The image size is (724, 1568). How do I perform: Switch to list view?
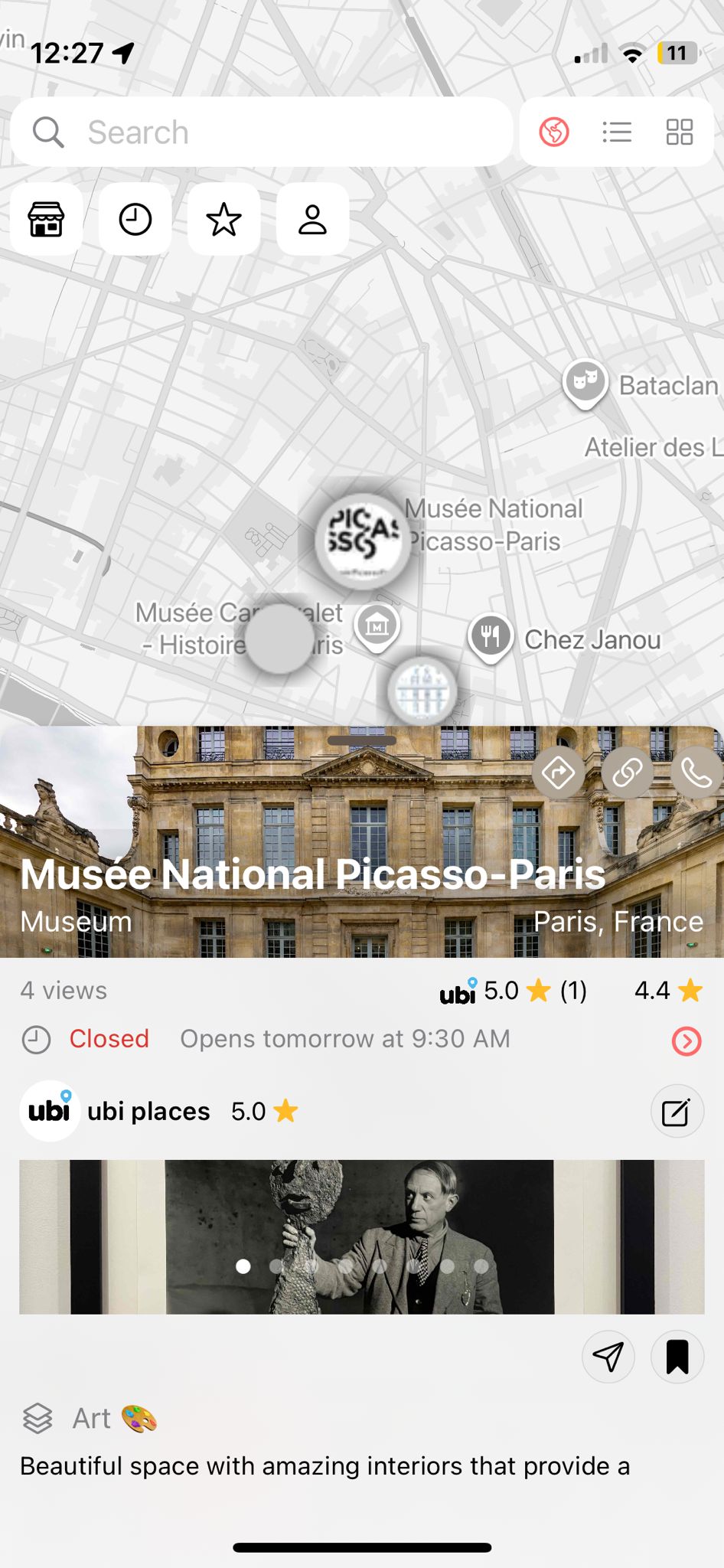616,132
